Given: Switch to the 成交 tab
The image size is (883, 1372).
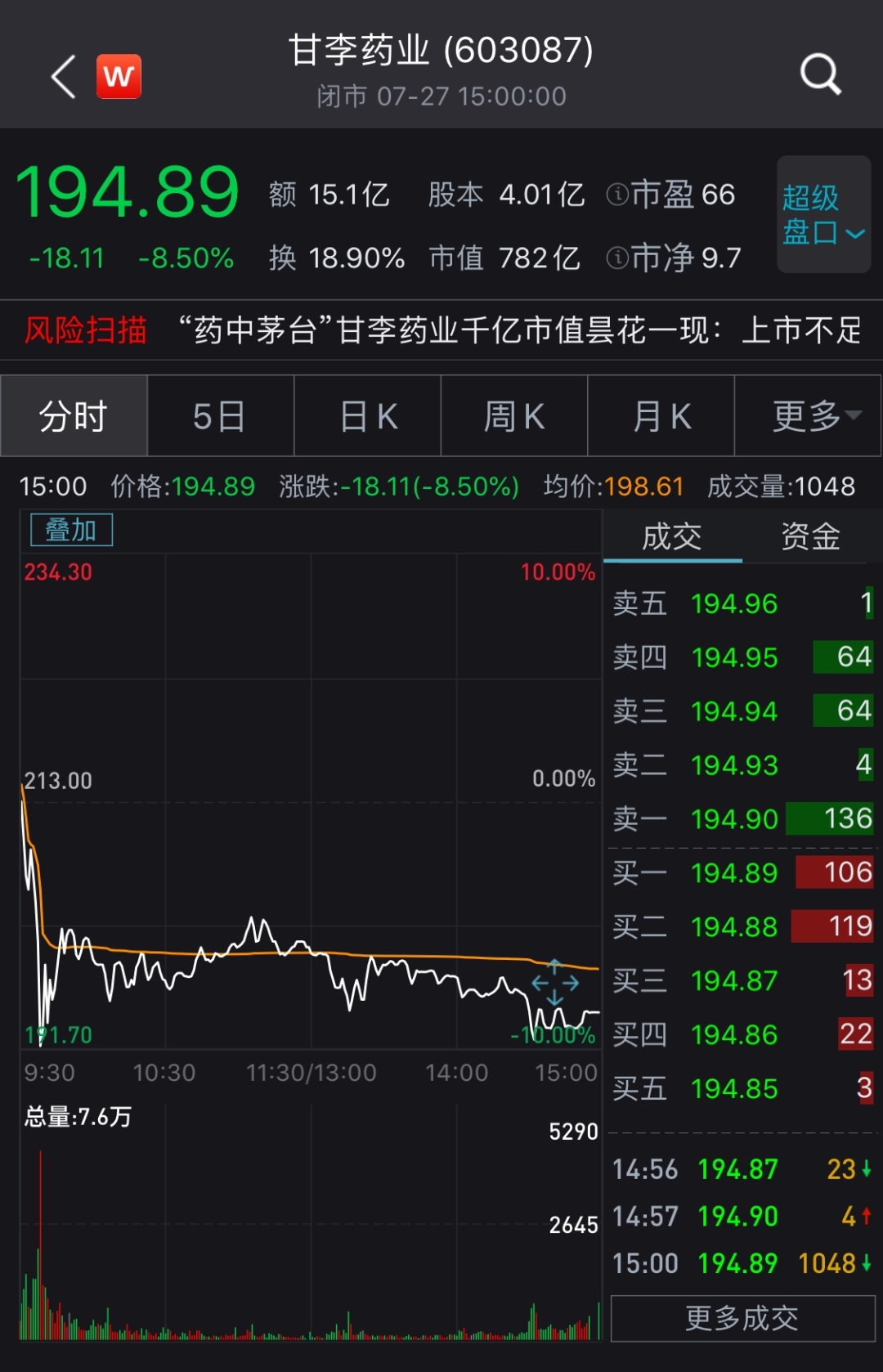Looking at the screenshot, I should click(672, 537).
